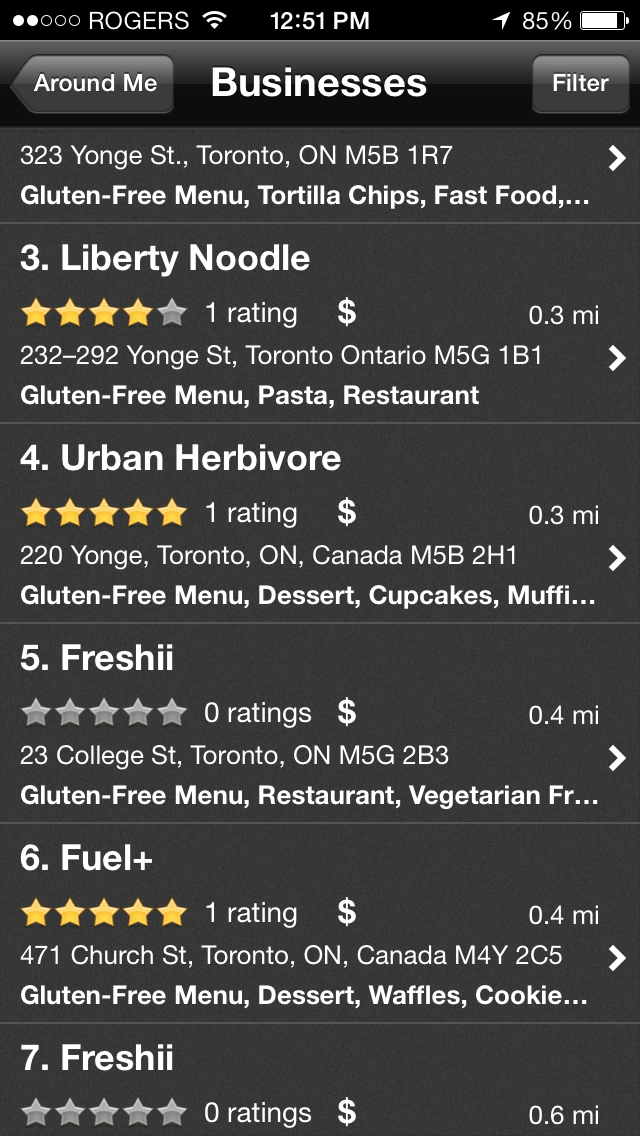Open the Liberty Noodle listing
The height and width of the screenshot is (1136, 640).
(x=320, y=323)
